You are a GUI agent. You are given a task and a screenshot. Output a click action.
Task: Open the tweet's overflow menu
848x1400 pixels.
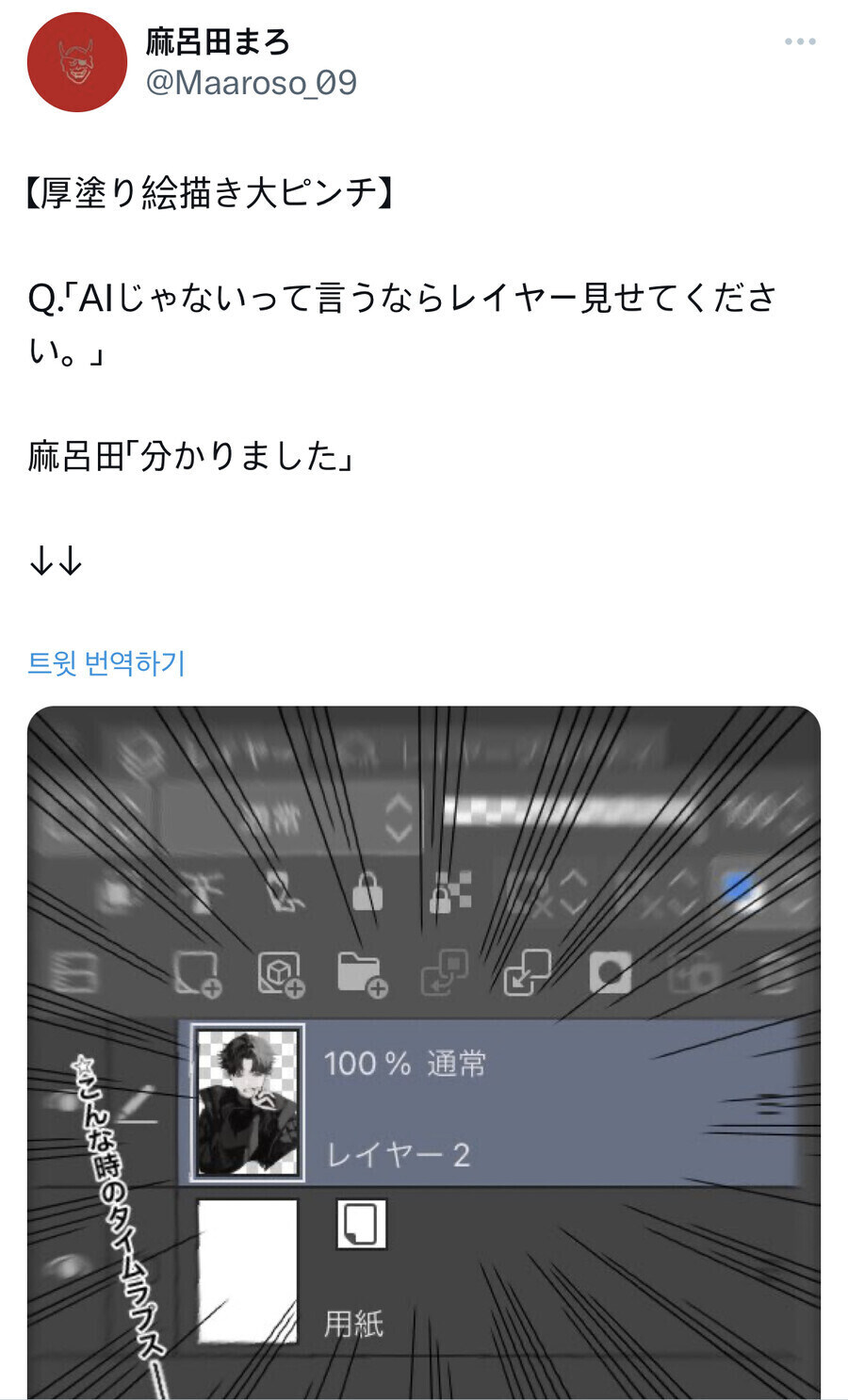point(799,41)
